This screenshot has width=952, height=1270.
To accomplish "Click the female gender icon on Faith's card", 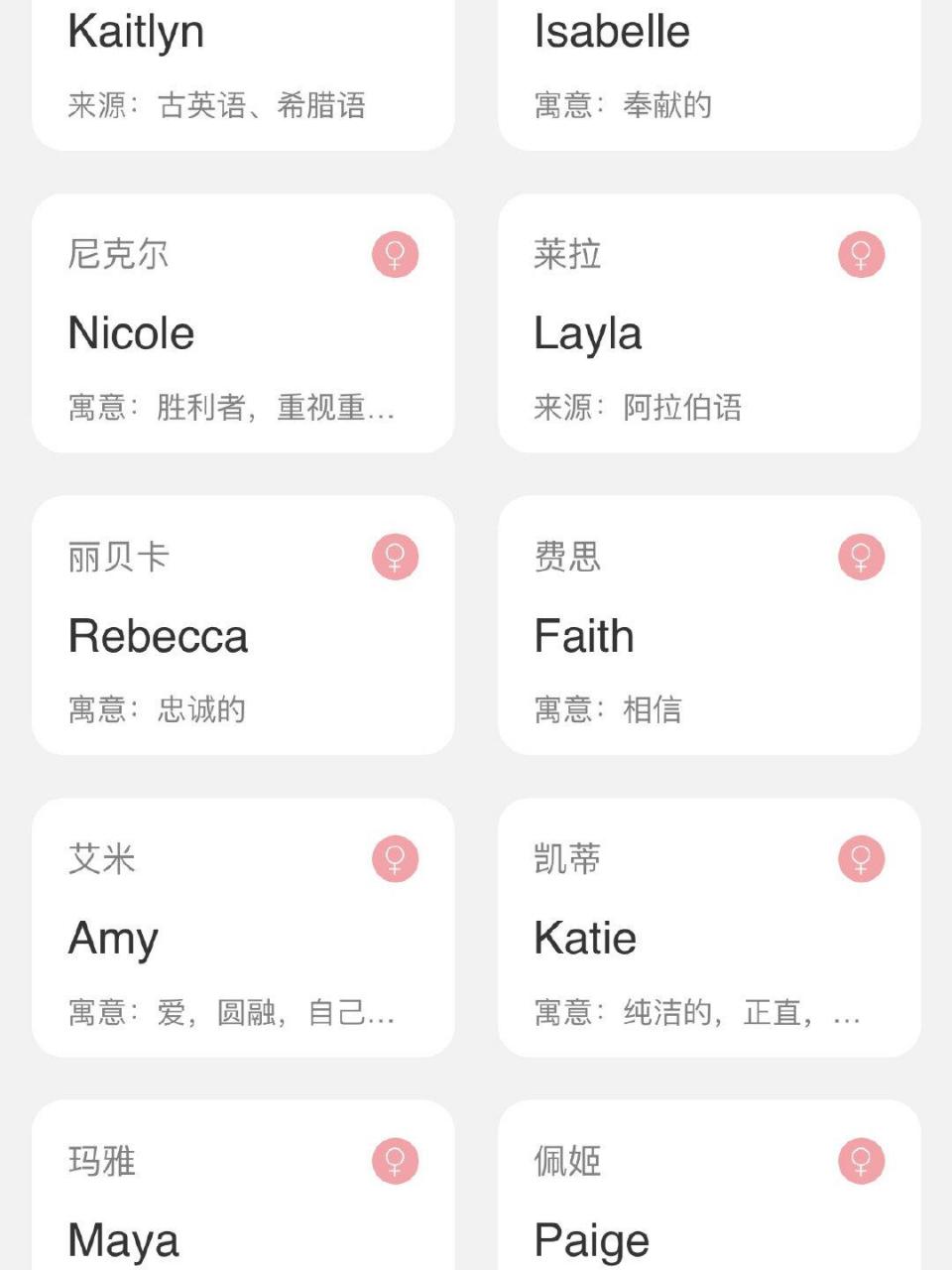I will pos(859,557).
